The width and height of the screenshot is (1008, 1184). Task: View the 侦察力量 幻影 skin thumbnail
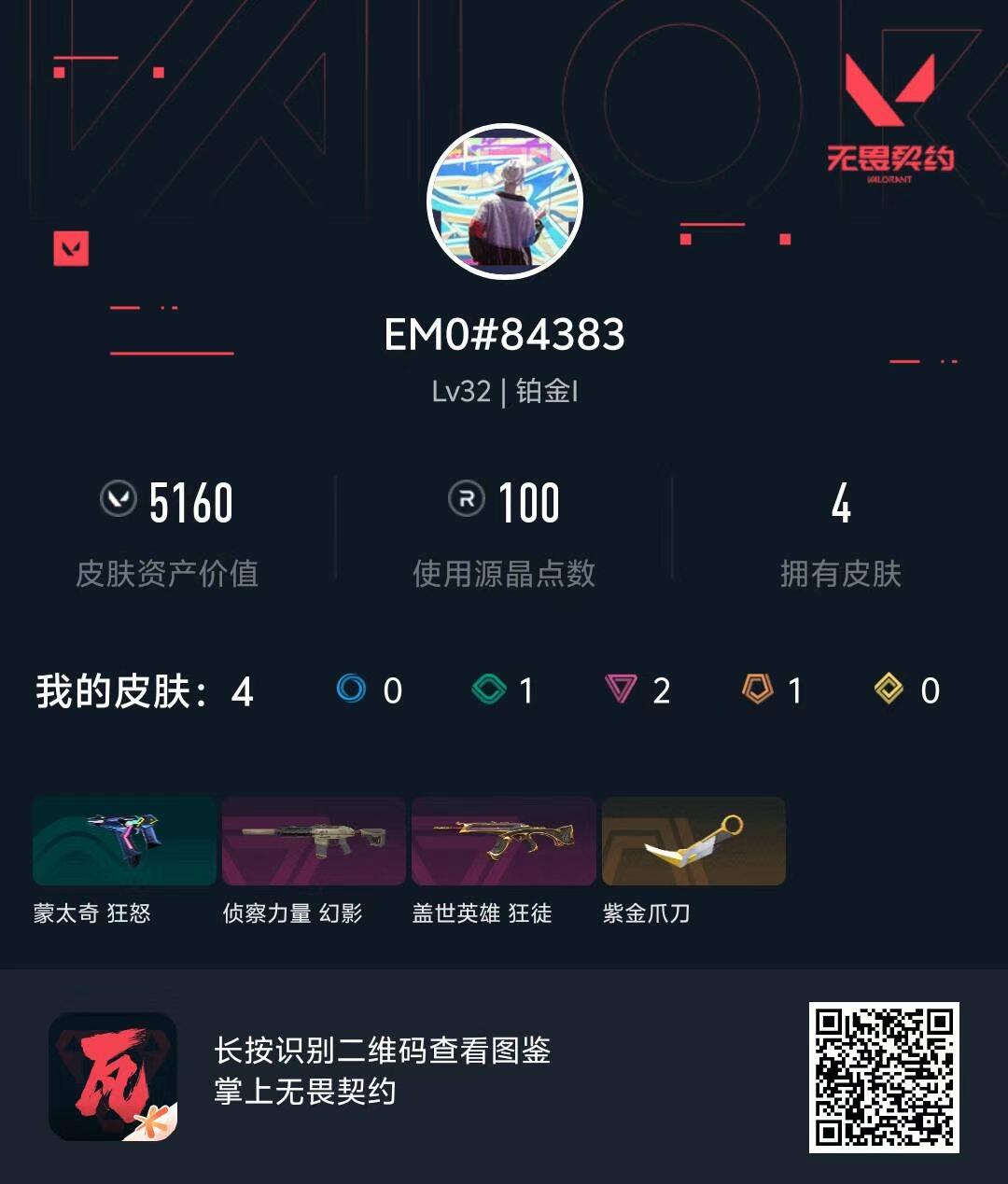point(314,841)
